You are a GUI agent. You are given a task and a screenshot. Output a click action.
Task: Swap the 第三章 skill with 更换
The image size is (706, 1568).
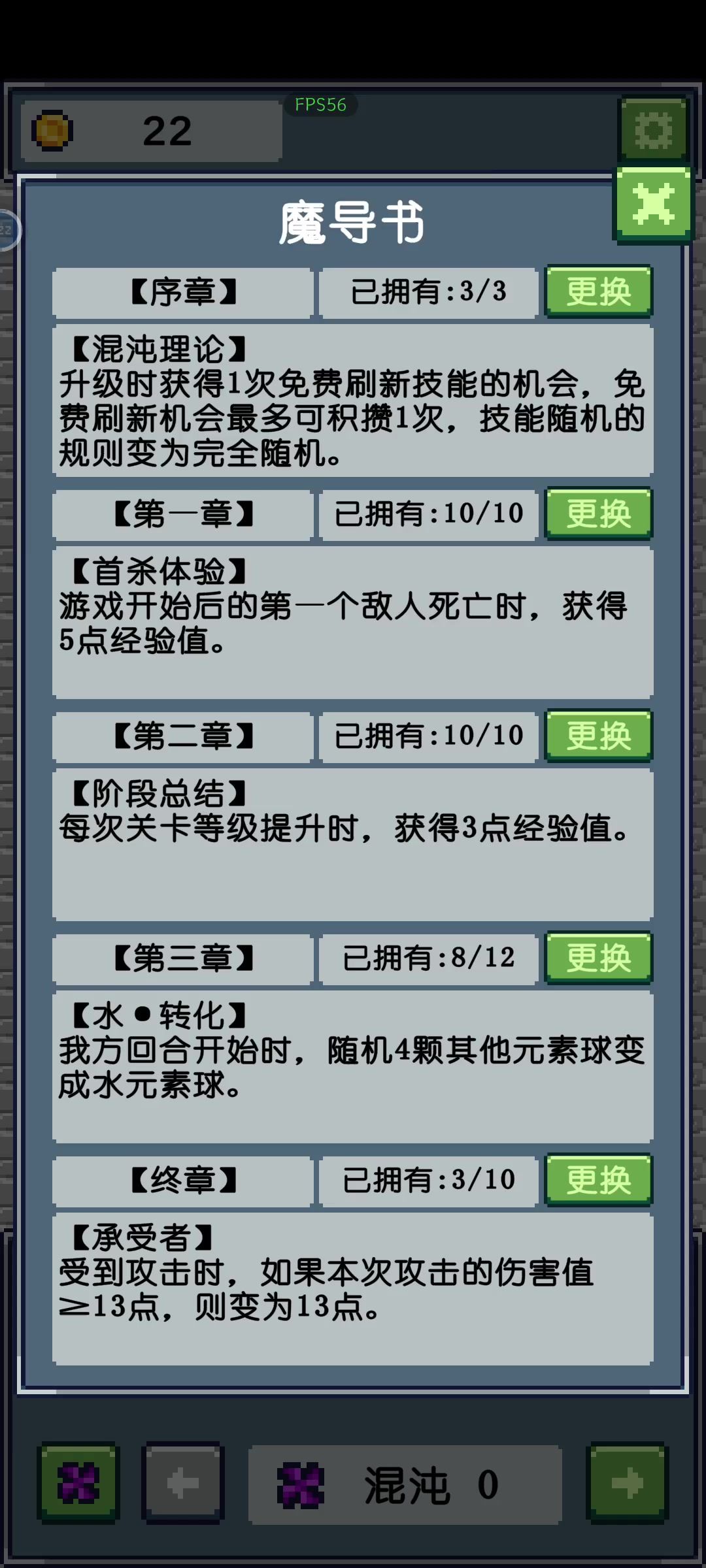[x=599, y=958]
